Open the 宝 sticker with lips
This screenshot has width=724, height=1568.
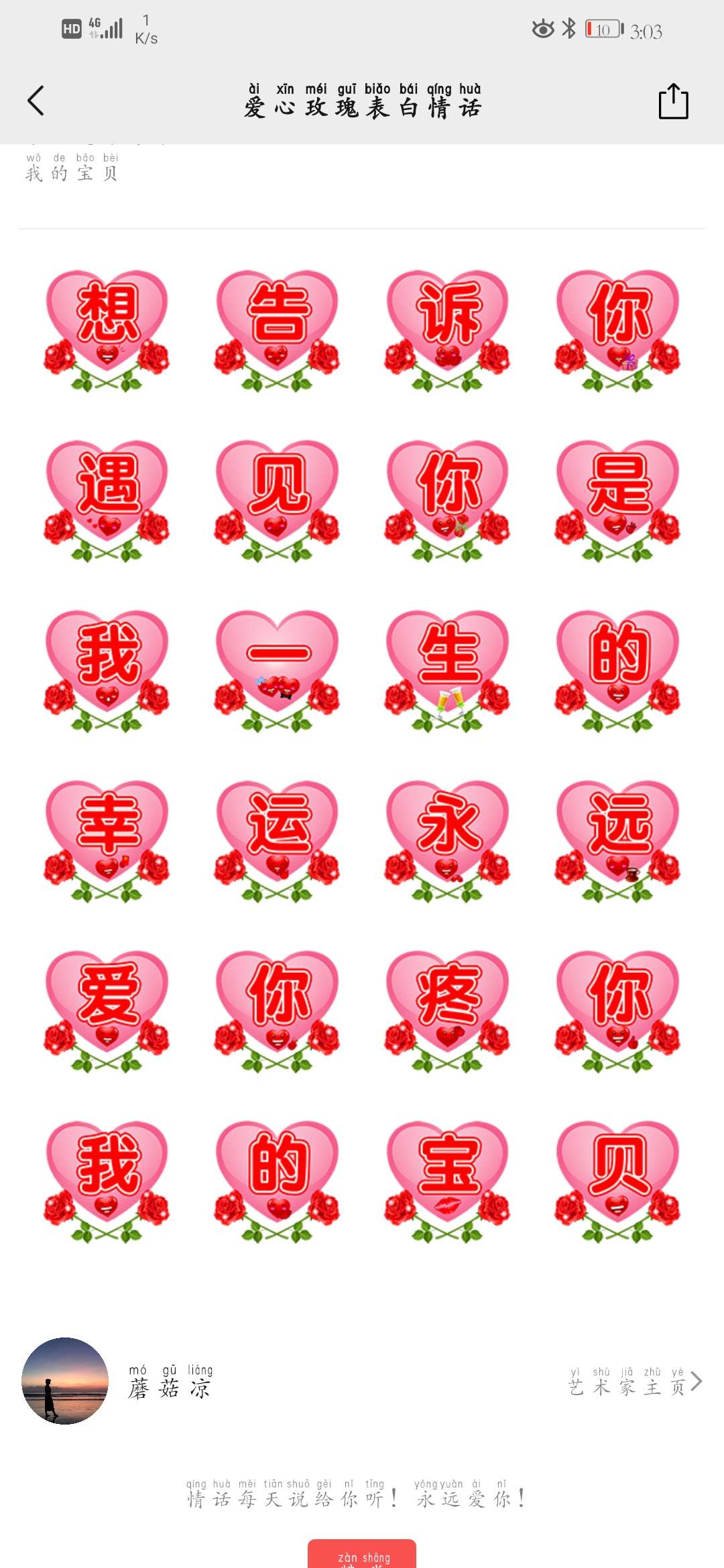point(447,1181)
